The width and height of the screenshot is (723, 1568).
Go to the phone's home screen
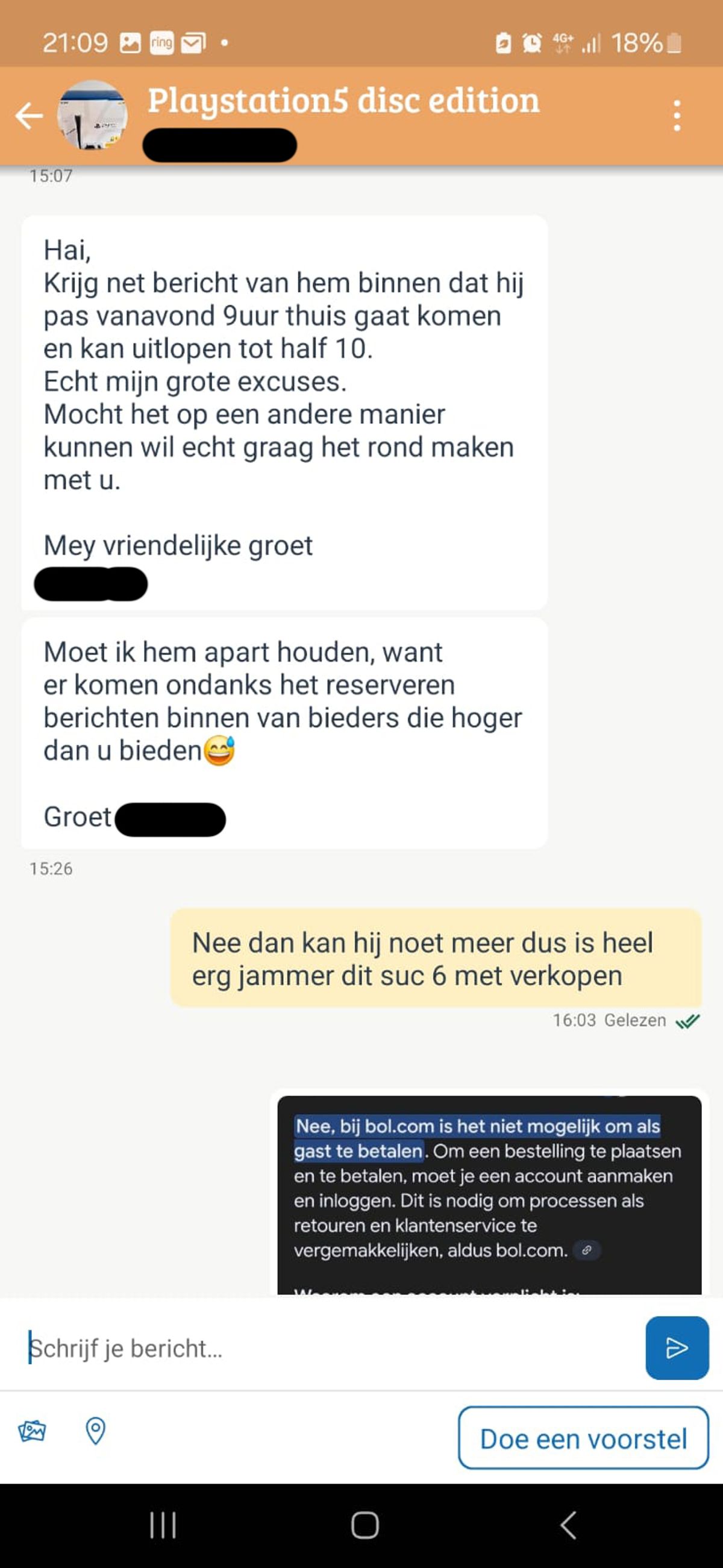[x=365, y=1525]
